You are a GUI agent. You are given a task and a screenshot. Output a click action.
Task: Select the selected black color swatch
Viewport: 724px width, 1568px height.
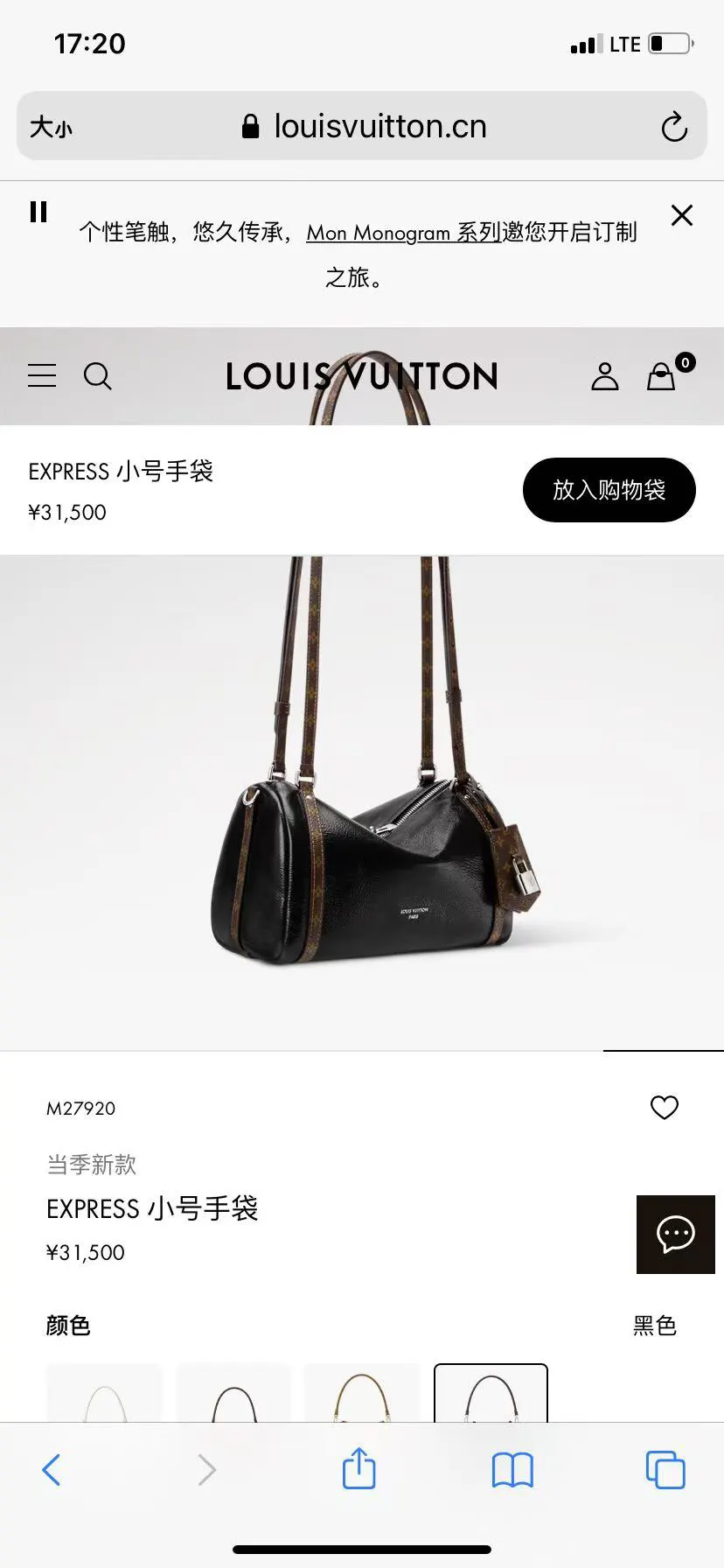click(x=491, y=1392)
